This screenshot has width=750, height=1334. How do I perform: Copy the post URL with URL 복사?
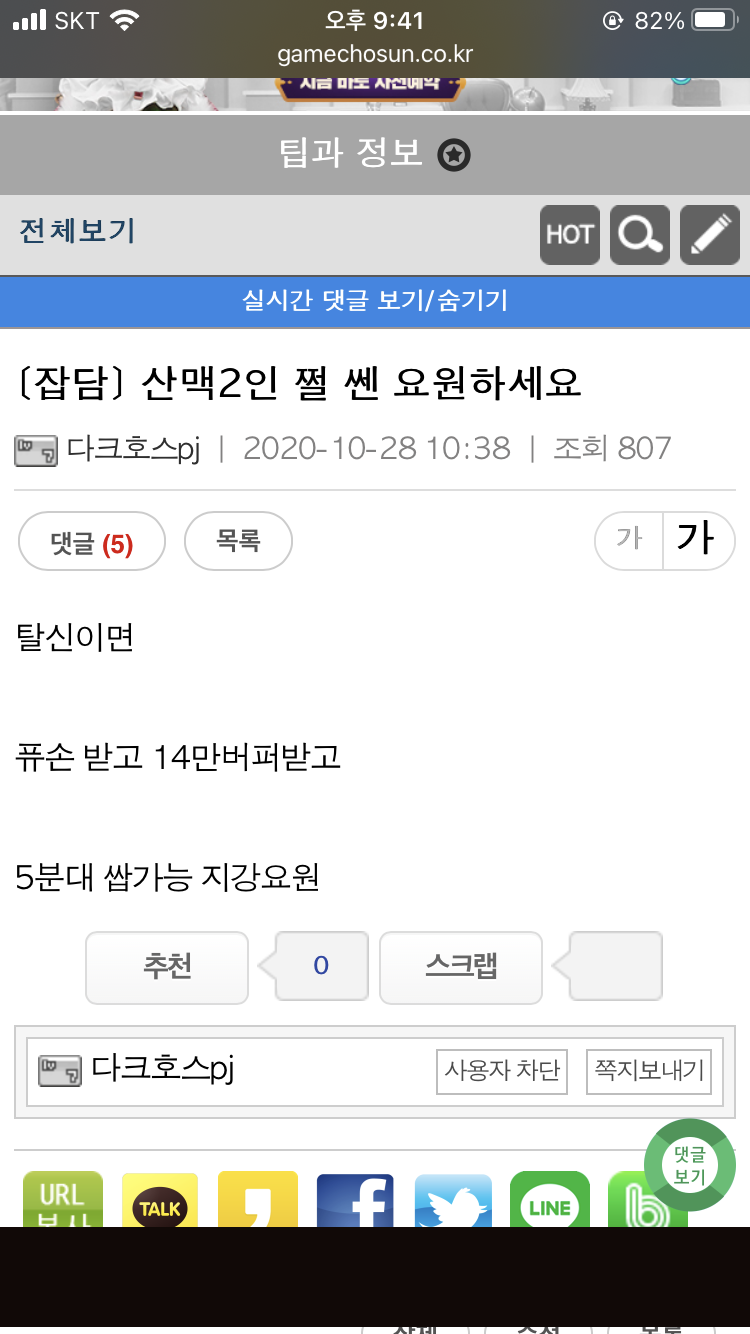pos(63,1199)
